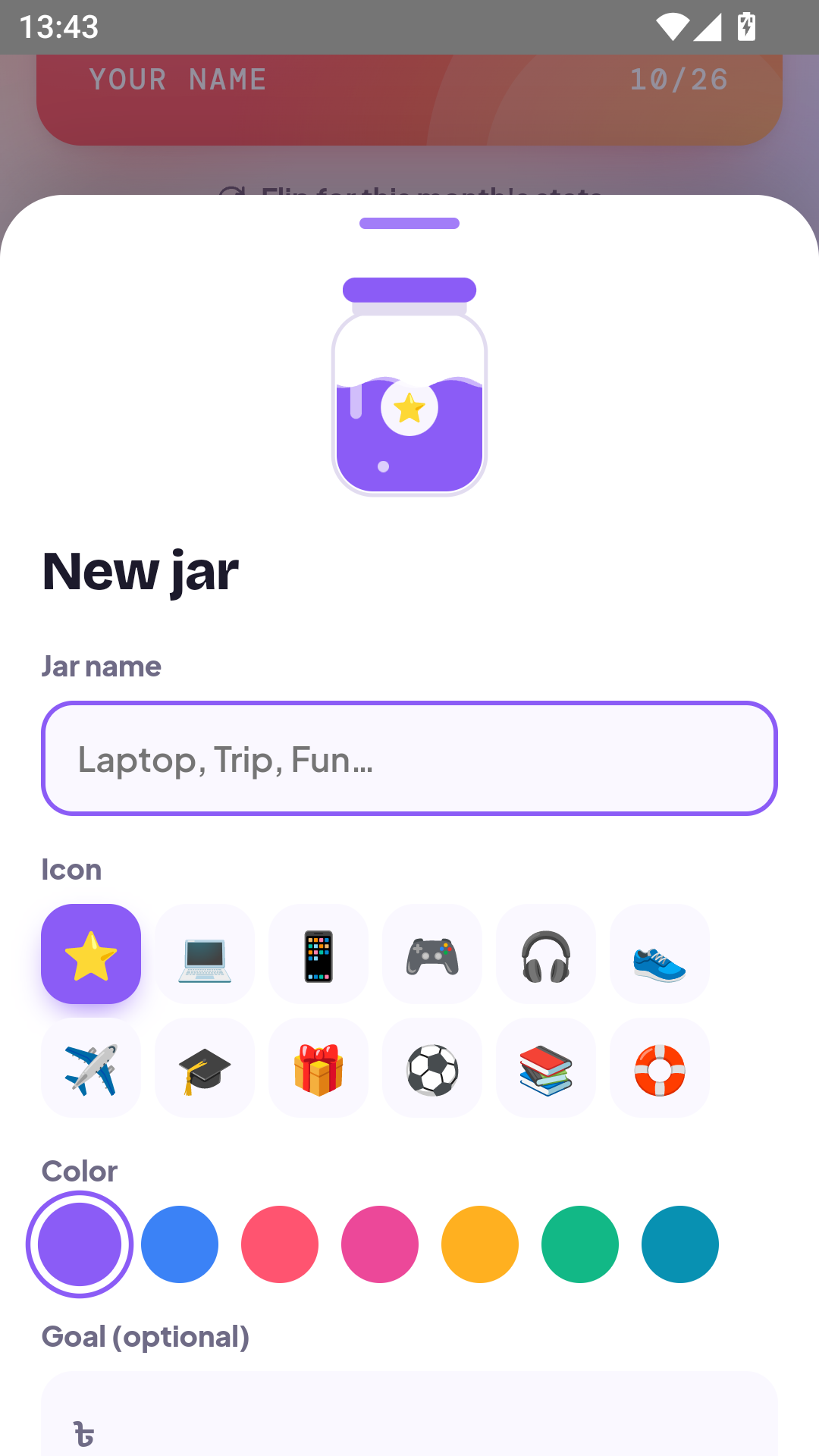Screen dimensions: 819x1456
Task: Select the airplane icon
Action: tap(91, 1068)
